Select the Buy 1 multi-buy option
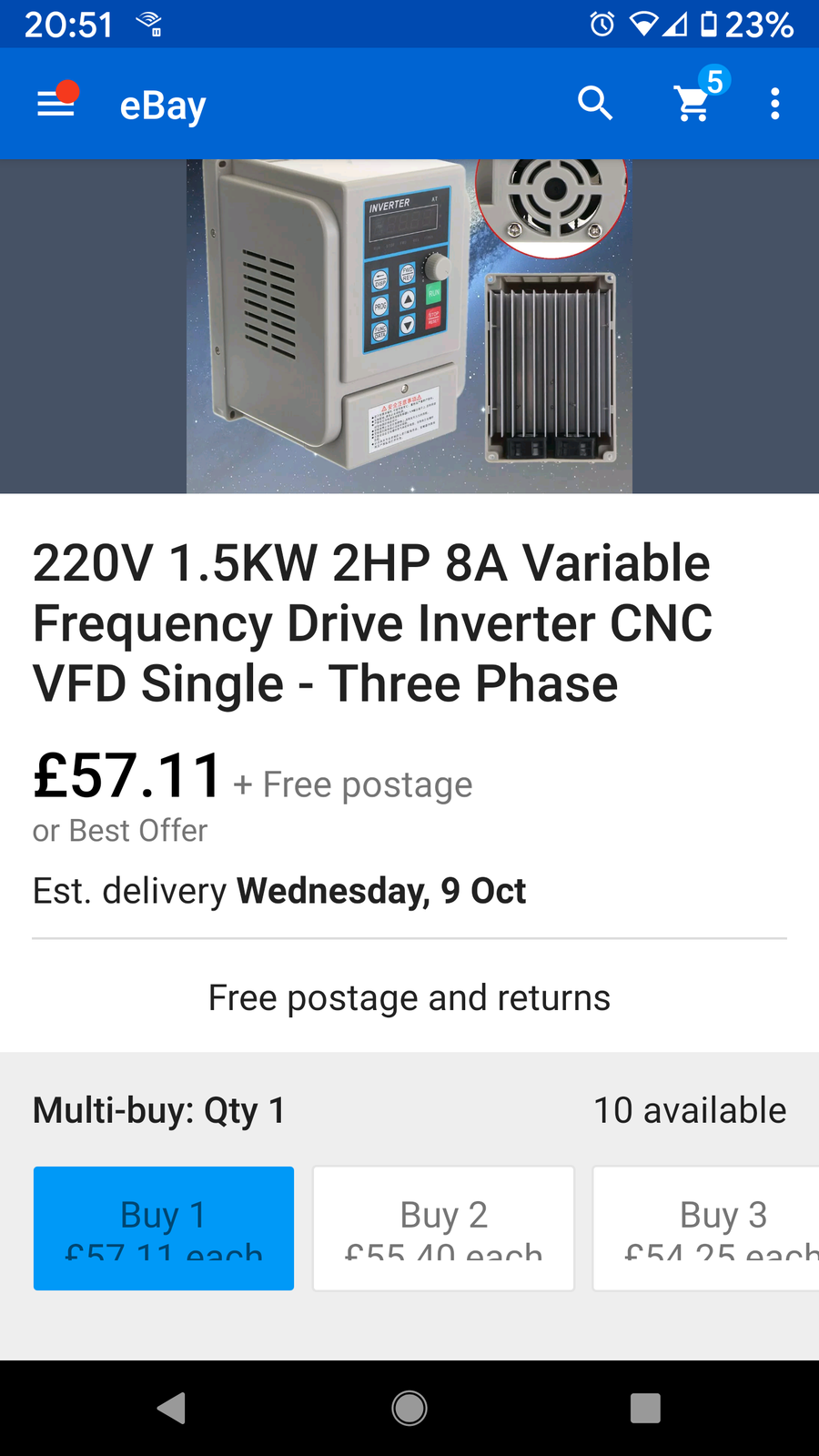 click(164, 1228)
